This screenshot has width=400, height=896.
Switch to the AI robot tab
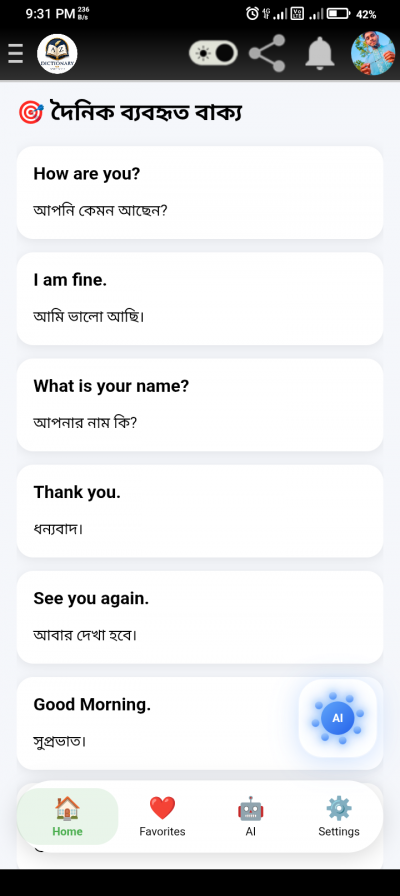[x=250, y=817]
